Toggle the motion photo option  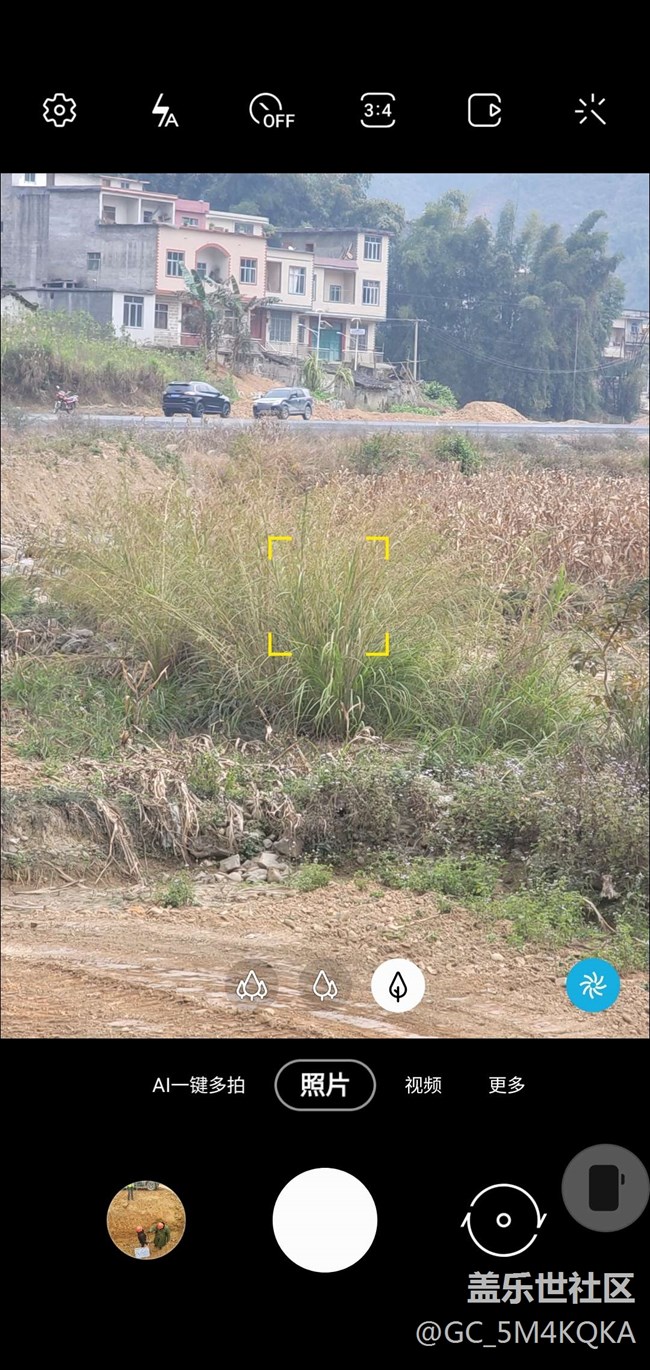(x=484, y=110)
